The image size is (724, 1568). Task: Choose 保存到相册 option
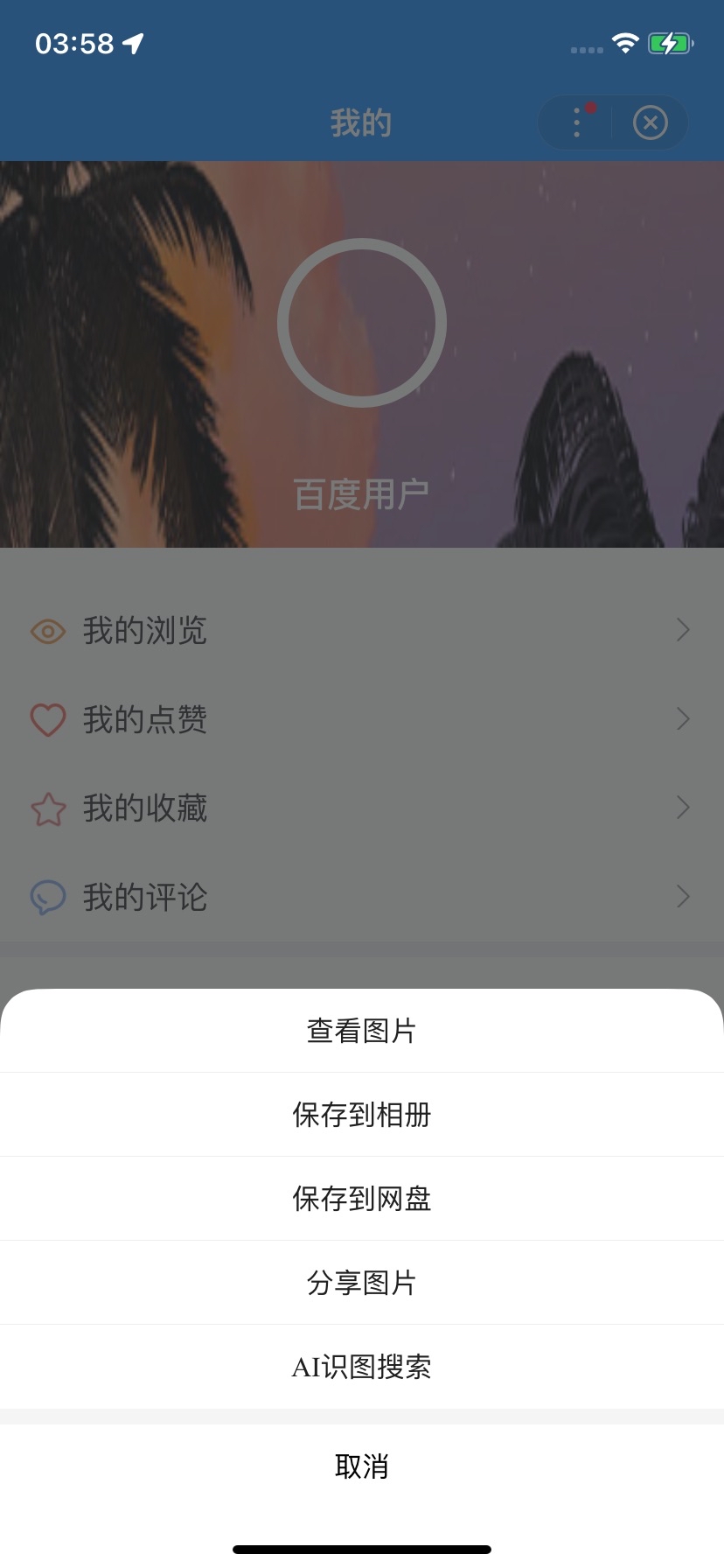362,1115
